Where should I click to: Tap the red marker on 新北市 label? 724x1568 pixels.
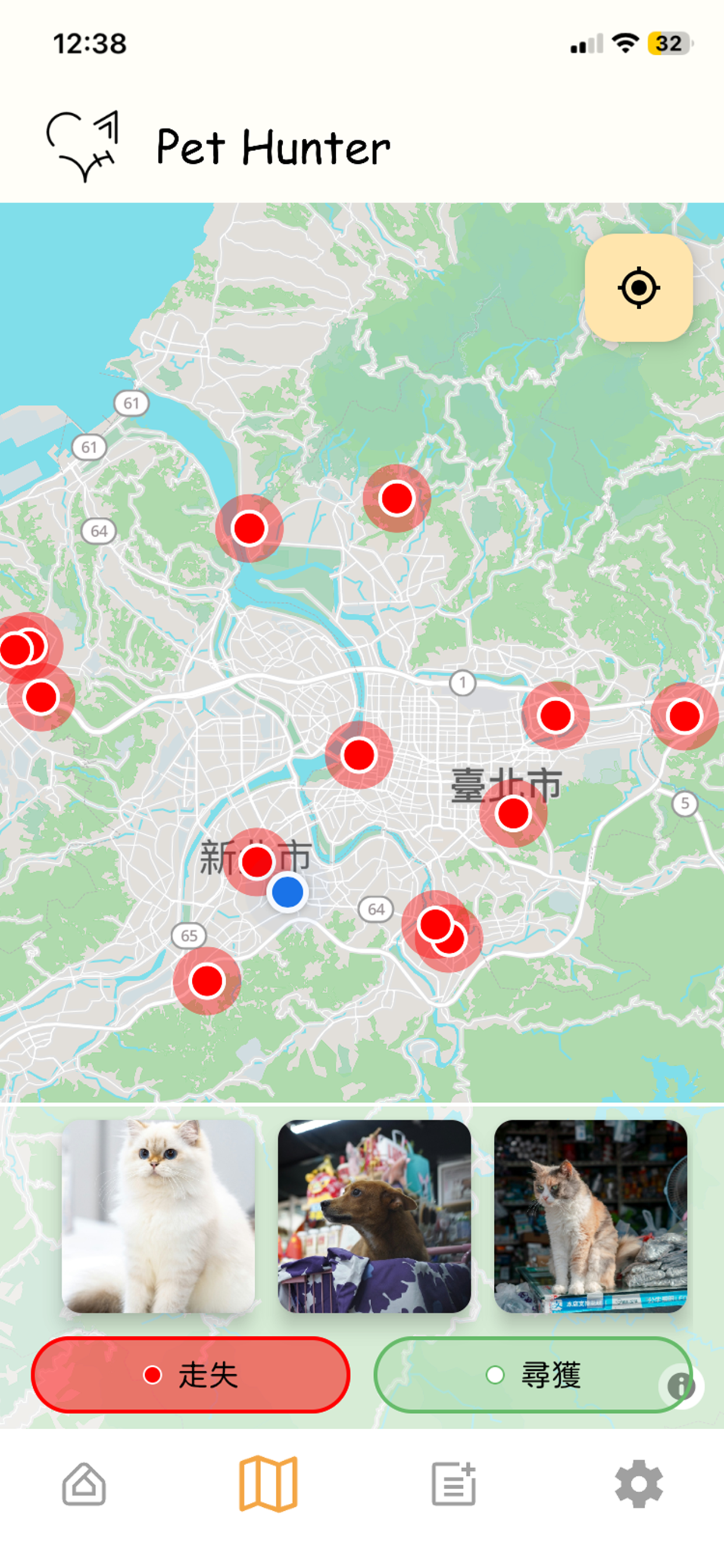[x=256, y=862]
